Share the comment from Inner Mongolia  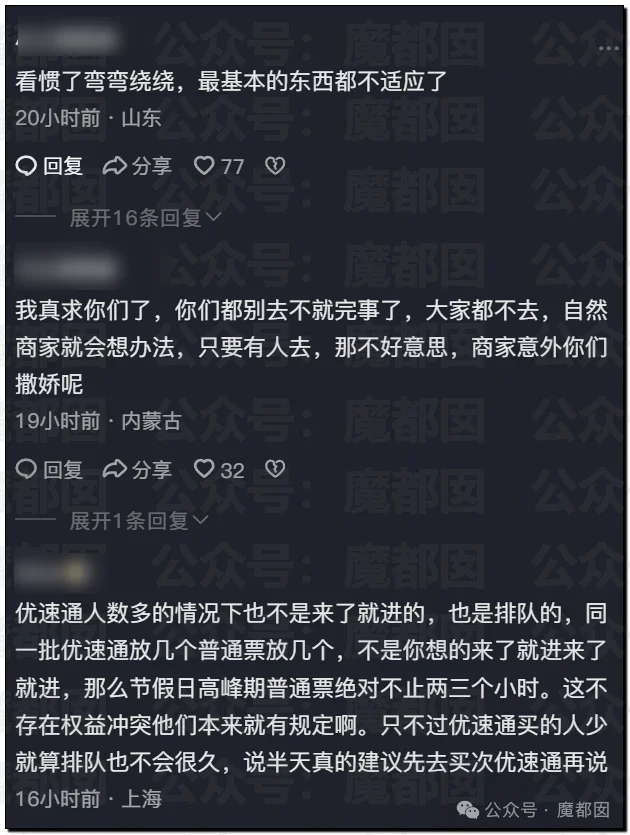[137, 470]
